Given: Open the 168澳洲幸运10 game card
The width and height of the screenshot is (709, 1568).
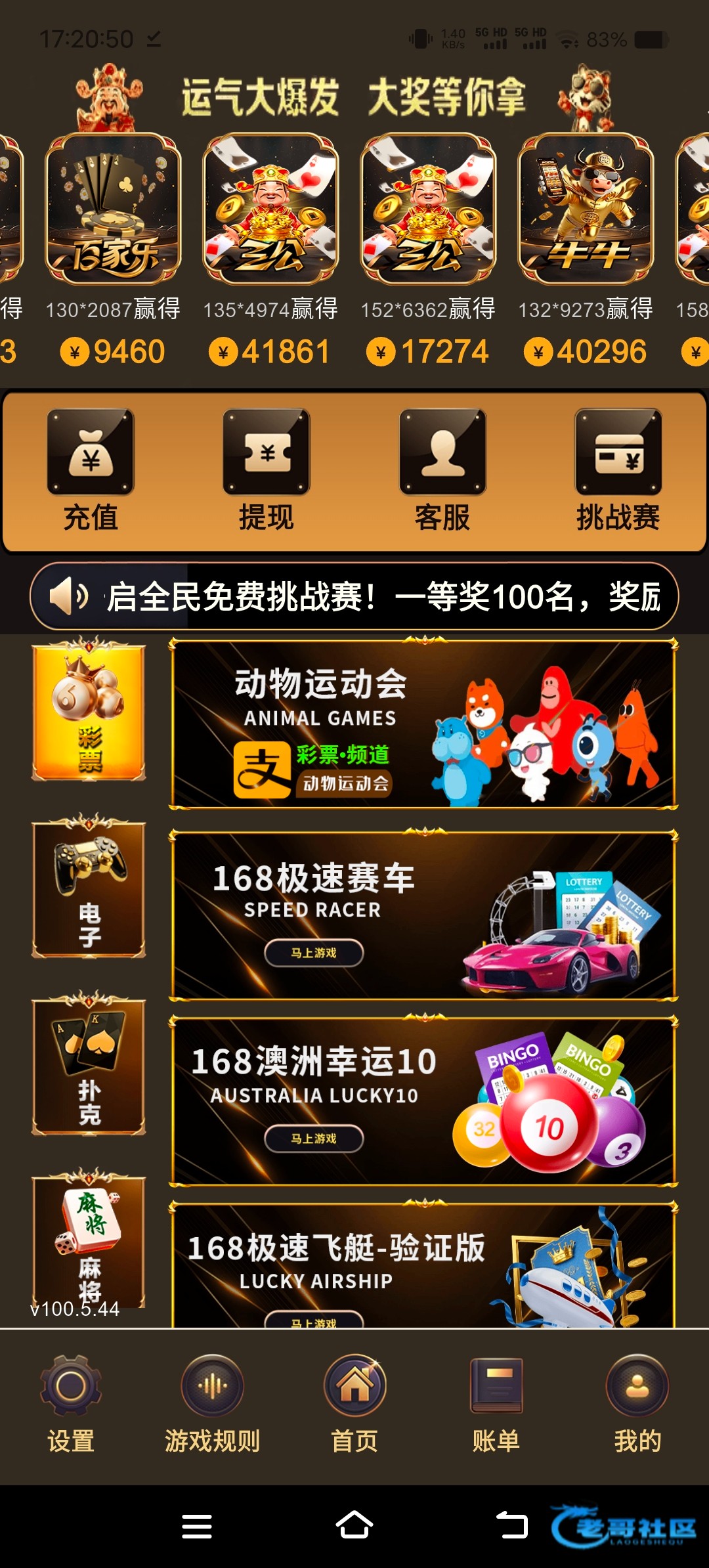Looking at the screenshot, I should pos(423,1101).
